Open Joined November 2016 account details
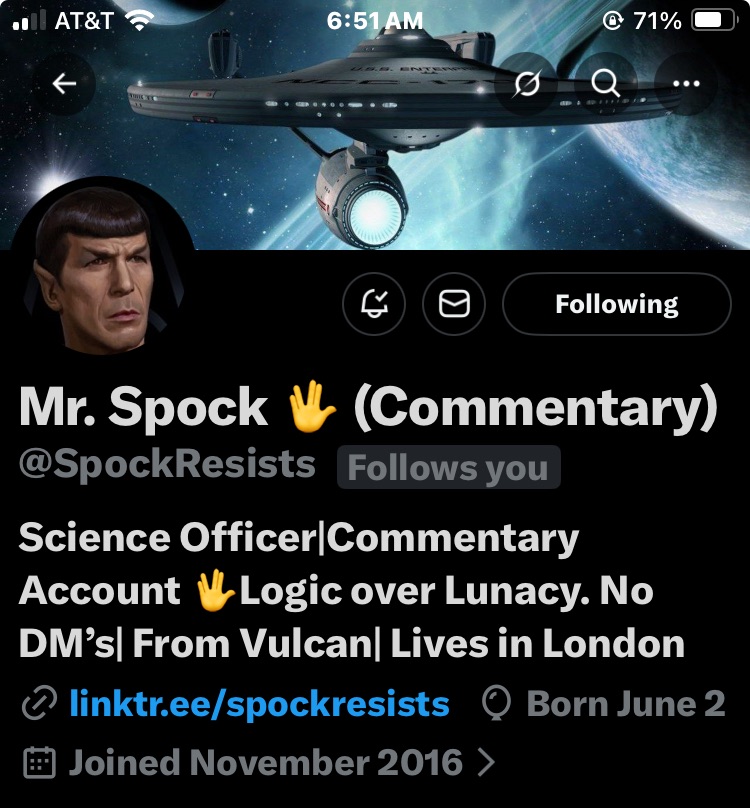This screenshot has height=808, width=750. click(x=266, y=764)
